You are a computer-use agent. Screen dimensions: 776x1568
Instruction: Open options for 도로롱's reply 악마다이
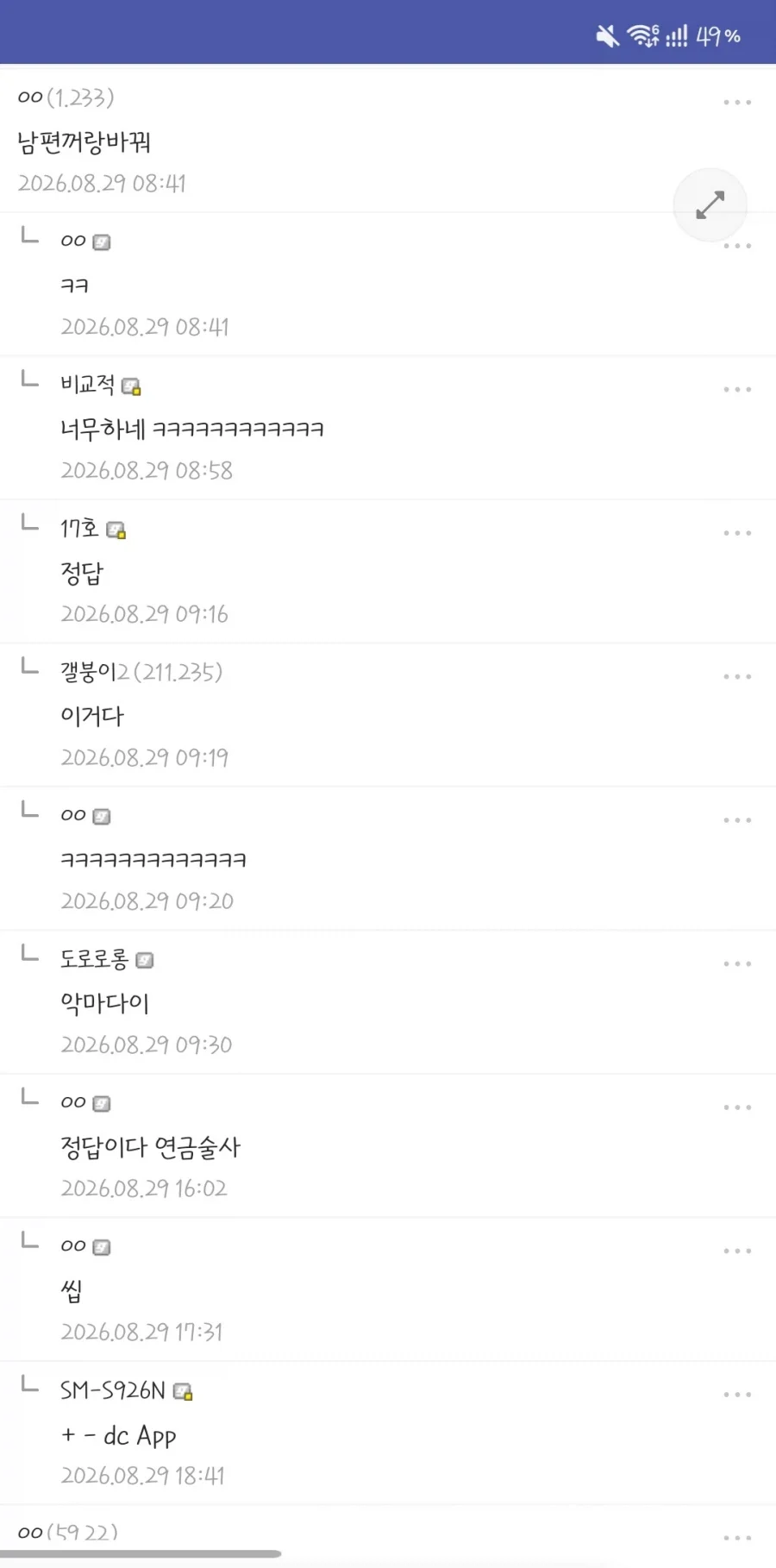pos(737,964)
